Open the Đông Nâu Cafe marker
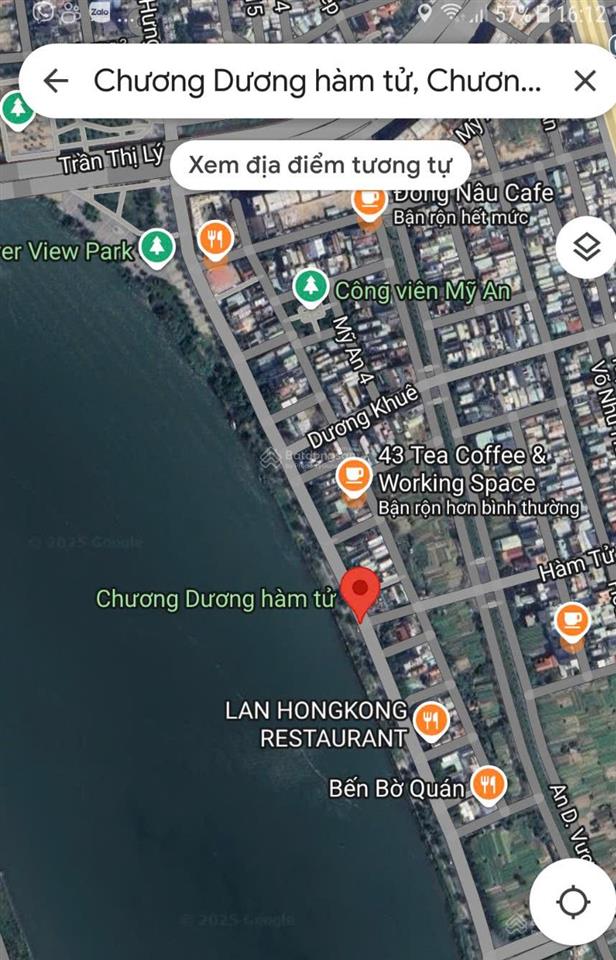The height and width of the screenshot is (960, 616). pyautogui.click(x=369, y=200)
